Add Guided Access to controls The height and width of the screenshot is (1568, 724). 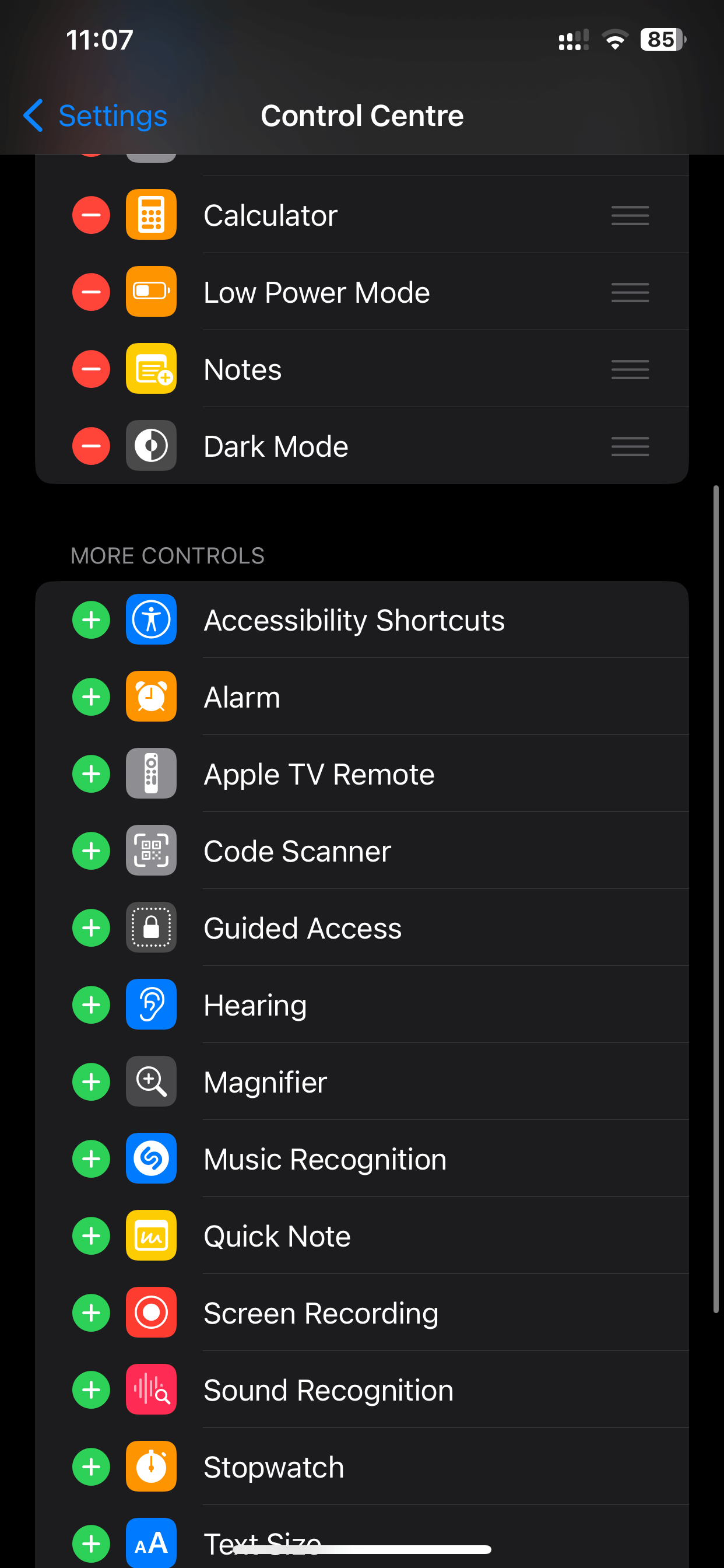92,928
